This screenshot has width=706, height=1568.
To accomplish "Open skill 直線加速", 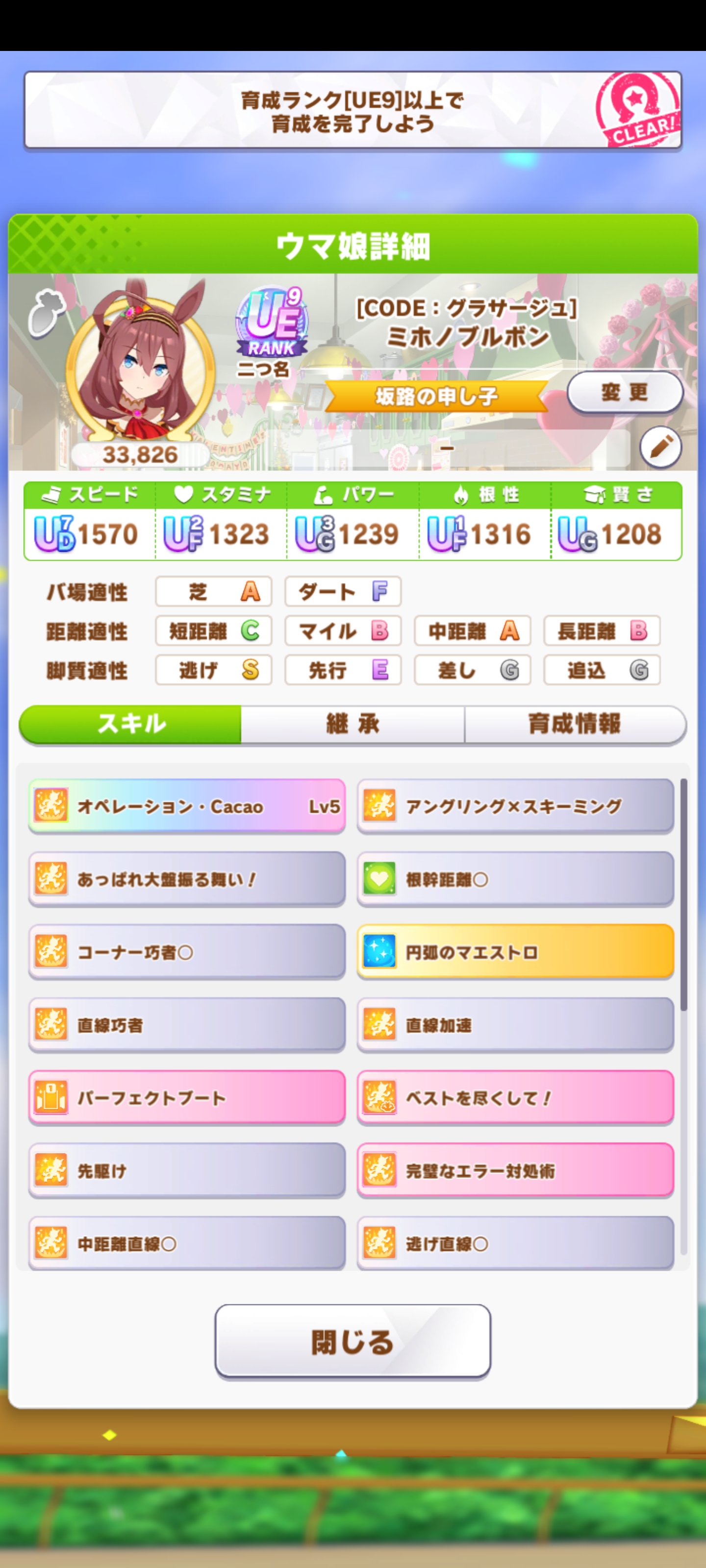I will point(515,1025).
